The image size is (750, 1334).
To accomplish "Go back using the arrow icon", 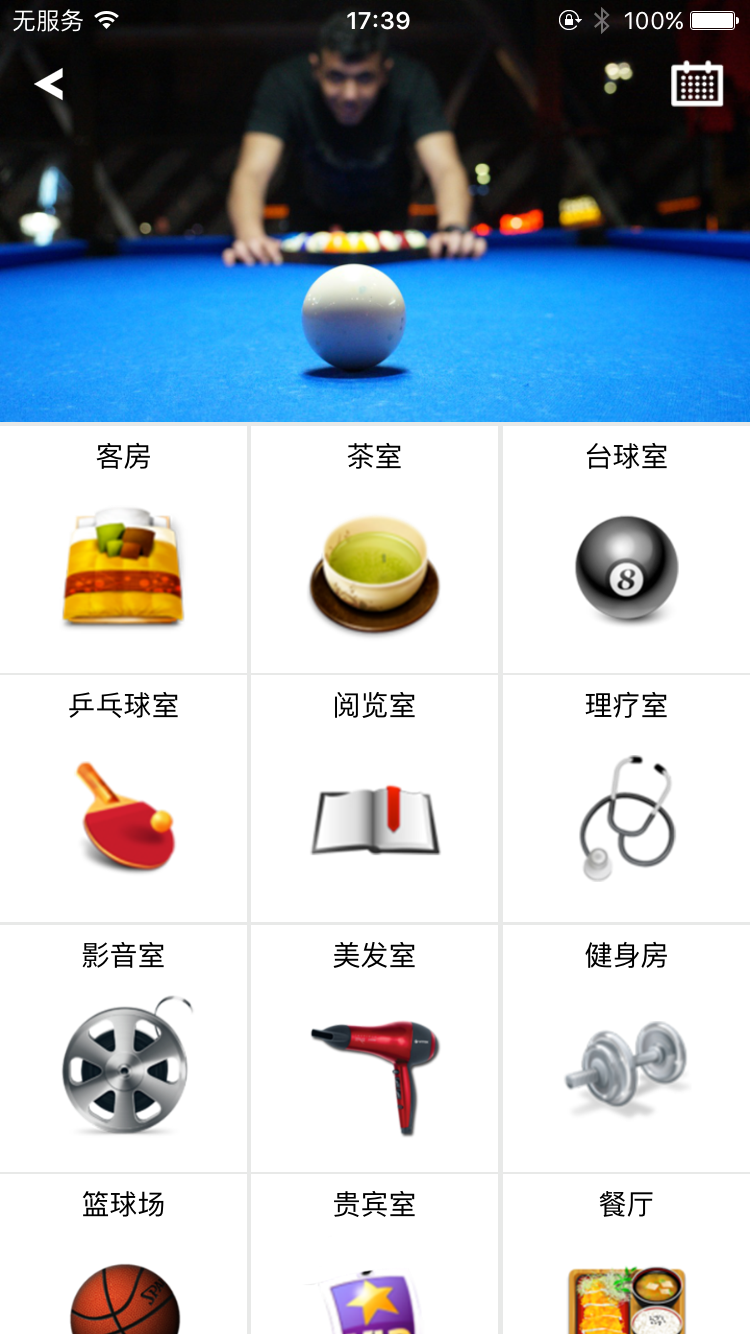I will [x=49, y=84].
